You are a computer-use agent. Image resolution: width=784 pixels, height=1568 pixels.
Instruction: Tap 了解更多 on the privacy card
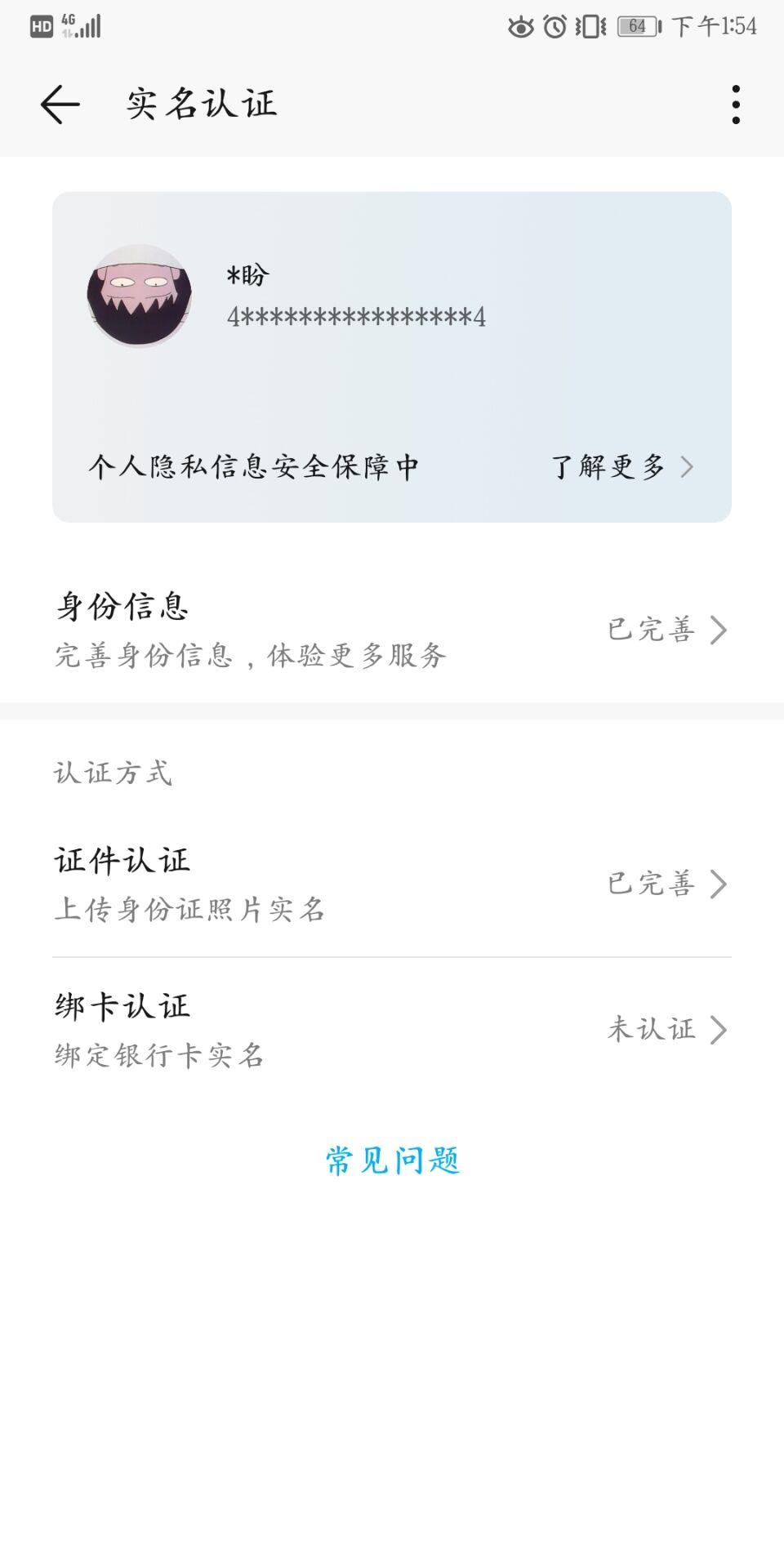pos(622,467)
